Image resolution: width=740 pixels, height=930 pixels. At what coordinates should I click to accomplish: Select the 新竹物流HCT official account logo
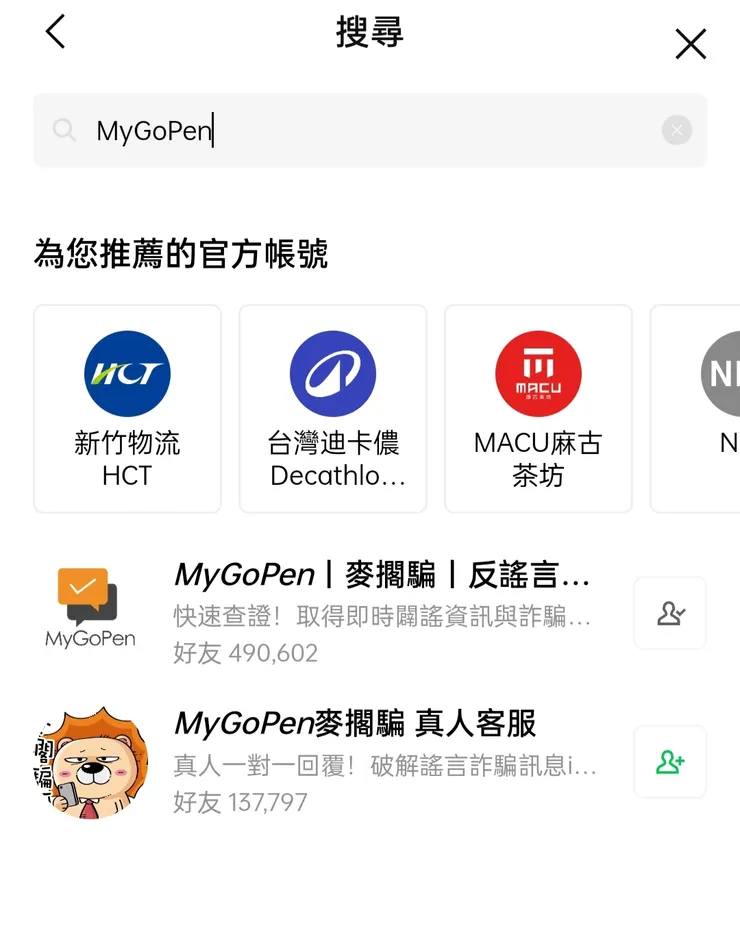tap(127, 373)
